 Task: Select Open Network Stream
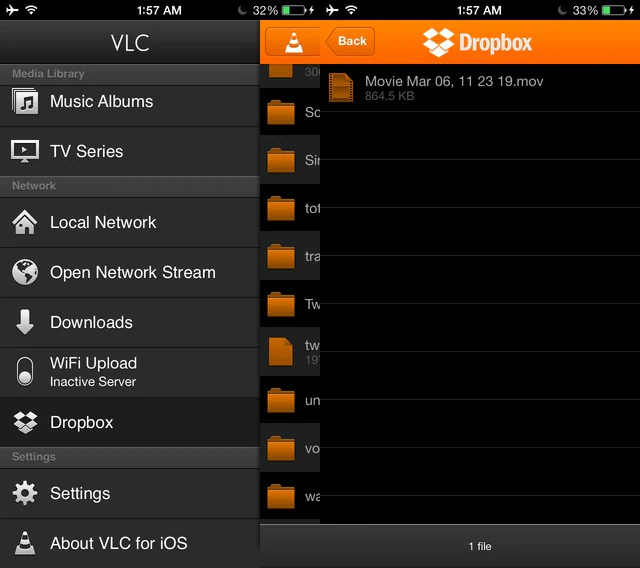coord(132,272)
